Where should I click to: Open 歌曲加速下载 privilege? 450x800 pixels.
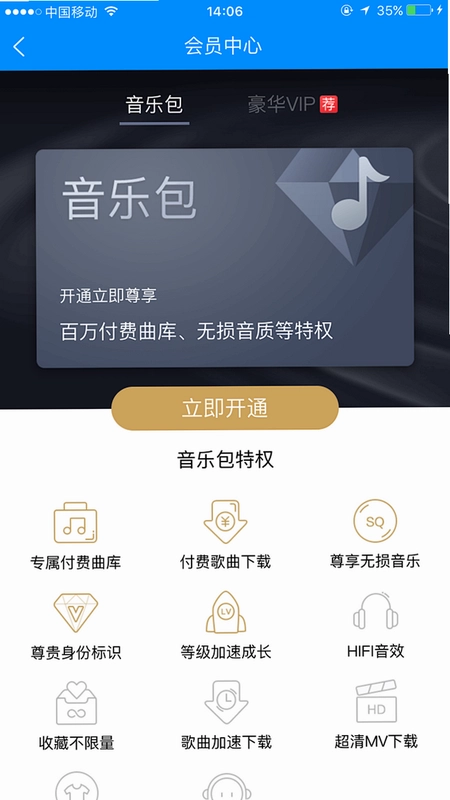[x=226, y=715]
